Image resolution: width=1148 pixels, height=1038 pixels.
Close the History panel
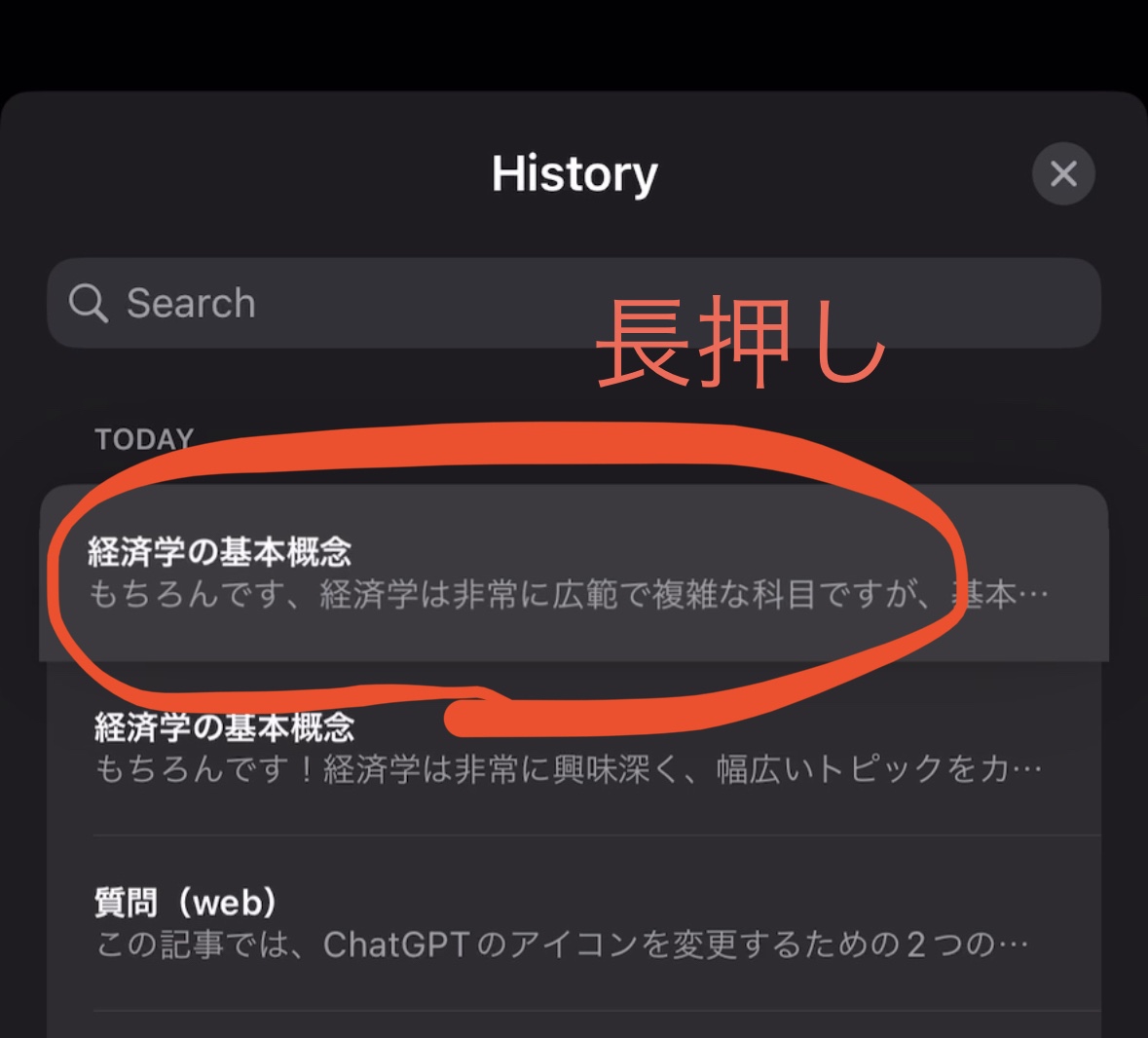coord(1063,174)
